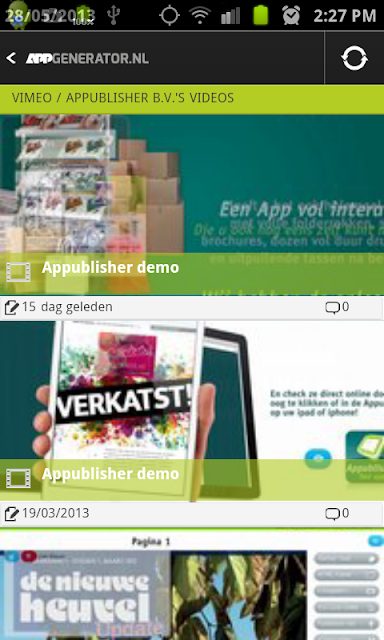Image resolution: width=384 pixels, height=640 pixels.
Task: Refresh the video list
Action: pos(354,58)
